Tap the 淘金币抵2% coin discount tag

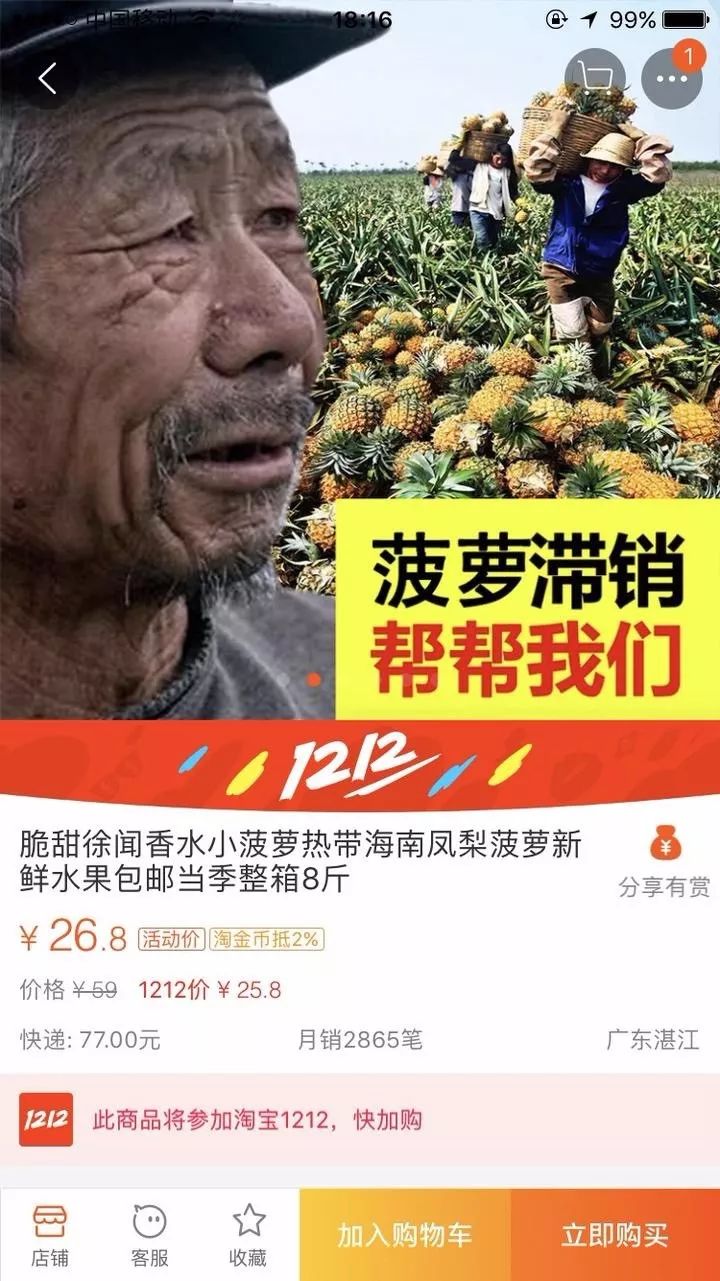(x=264, y=937)
